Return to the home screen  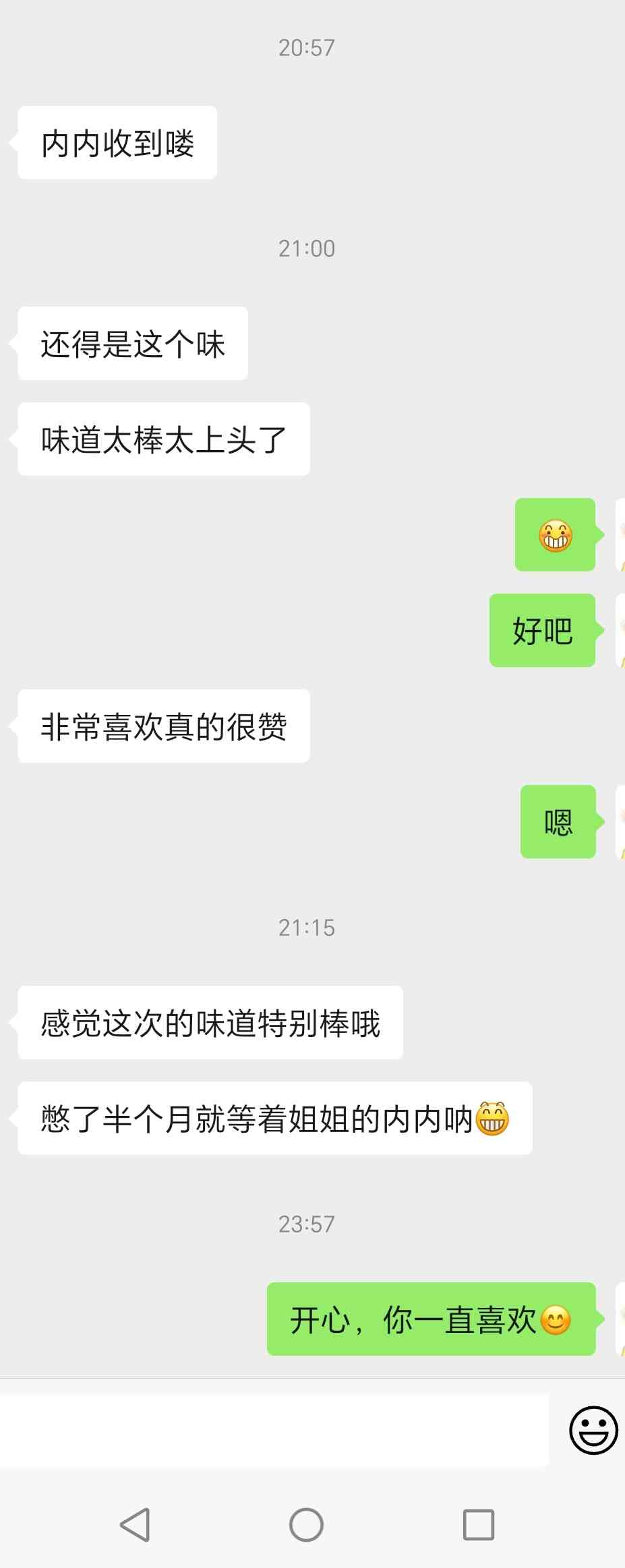307,1524
